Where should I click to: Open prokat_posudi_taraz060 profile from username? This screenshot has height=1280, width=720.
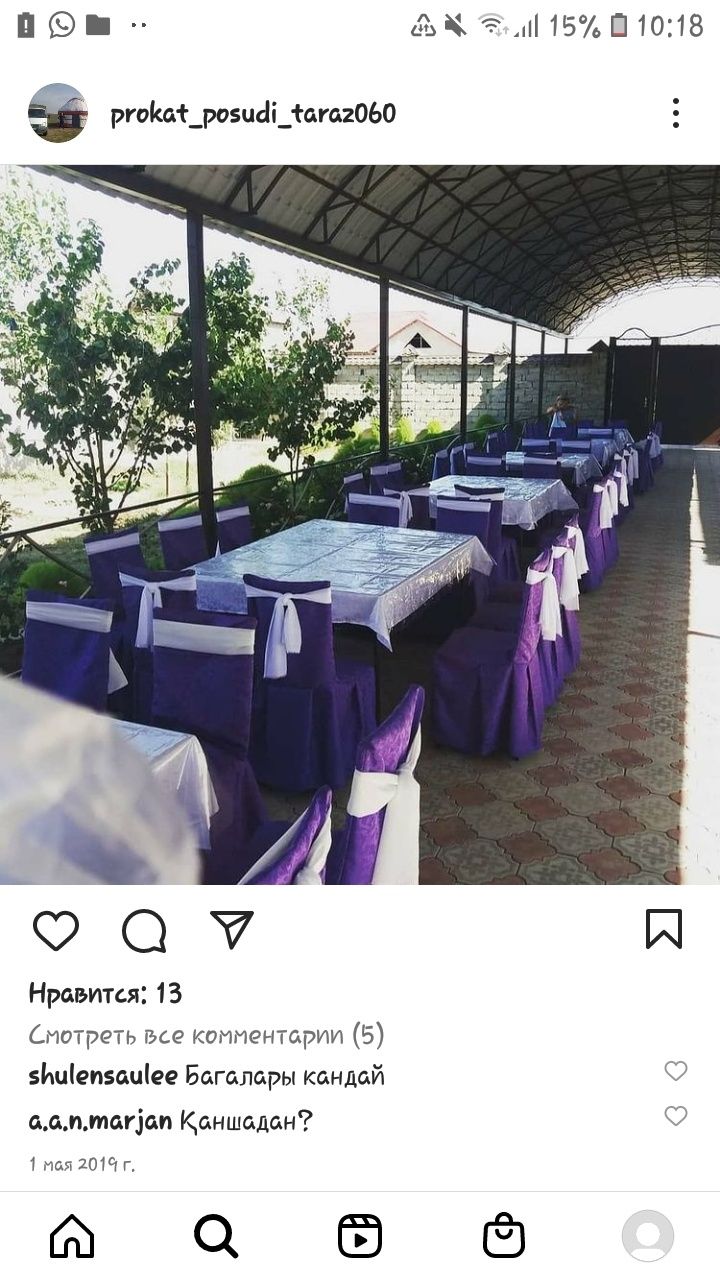pos(252,114)
